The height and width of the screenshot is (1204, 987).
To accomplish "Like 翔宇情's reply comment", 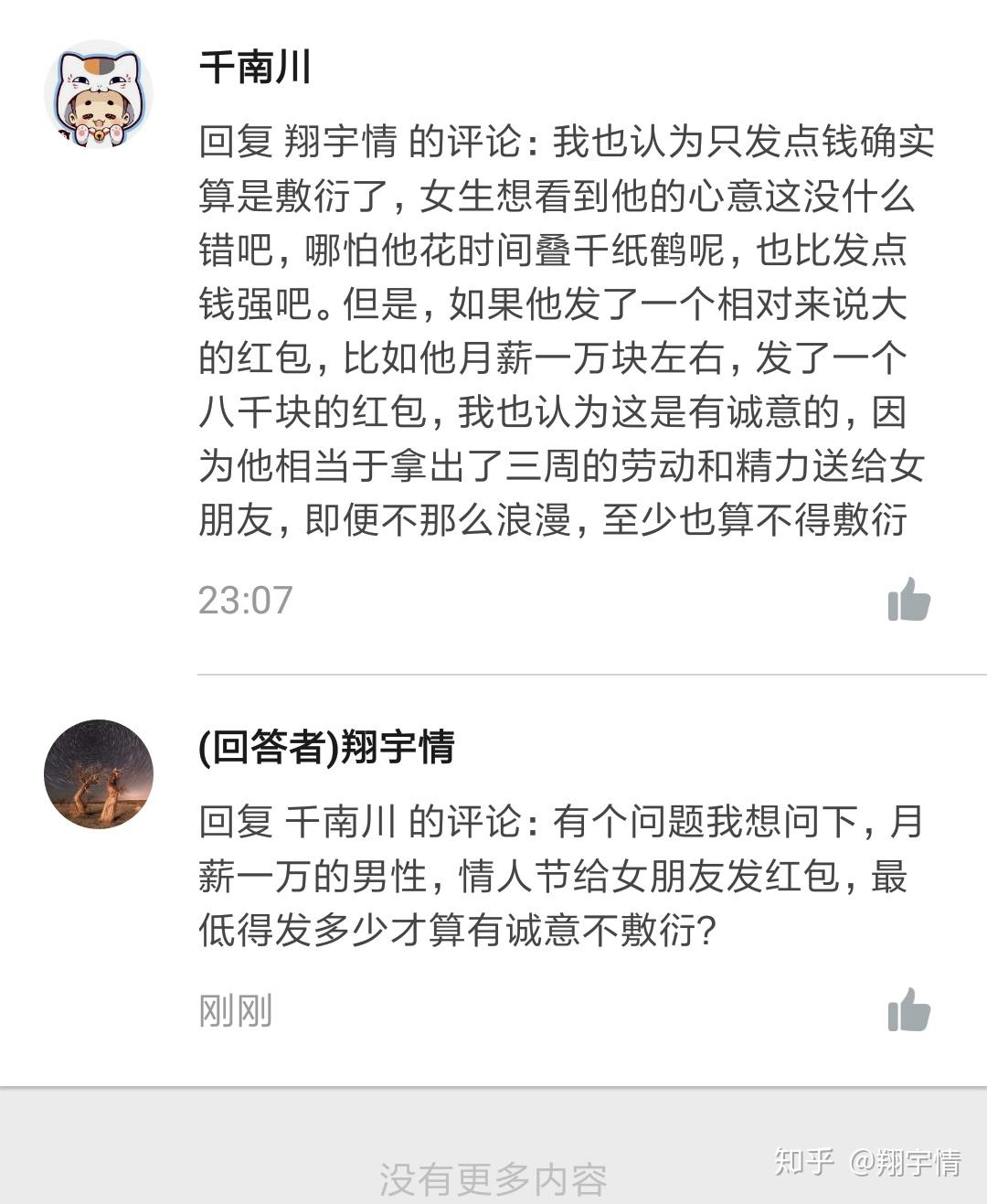I will coord(908,1010).
